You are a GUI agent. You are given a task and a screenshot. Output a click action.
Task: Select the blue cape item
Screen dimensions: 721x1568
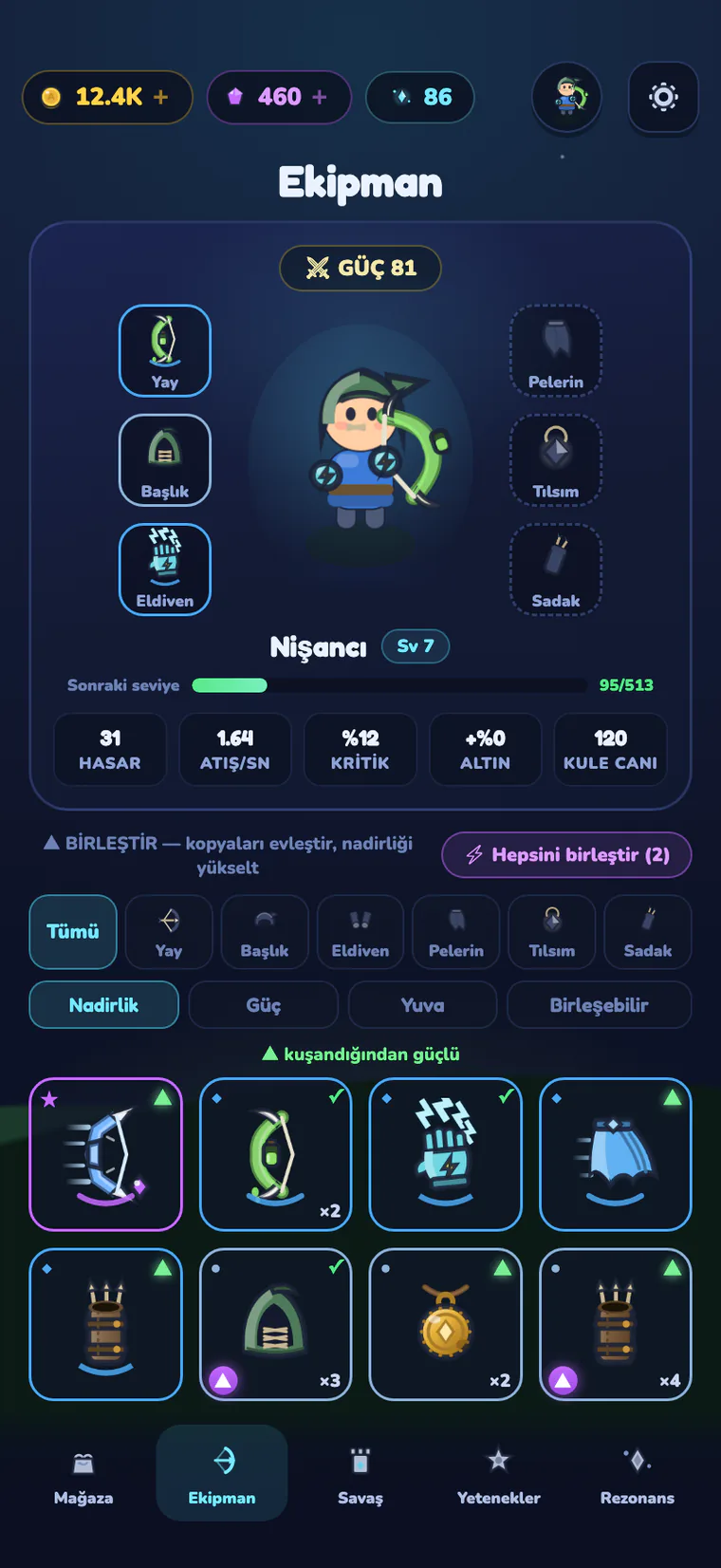click(616, 1154)
